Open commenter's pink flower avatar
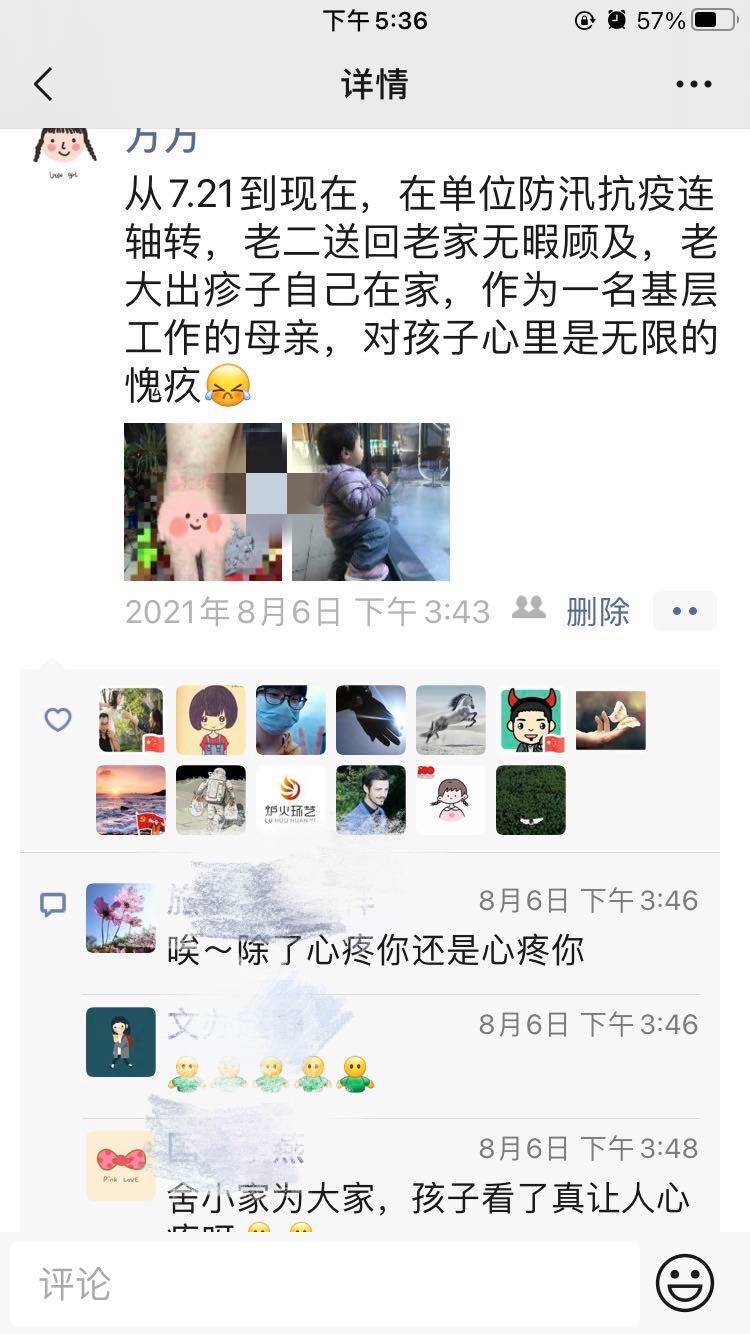The width and height of the screenshot is (750, 1334). [121, 918]
